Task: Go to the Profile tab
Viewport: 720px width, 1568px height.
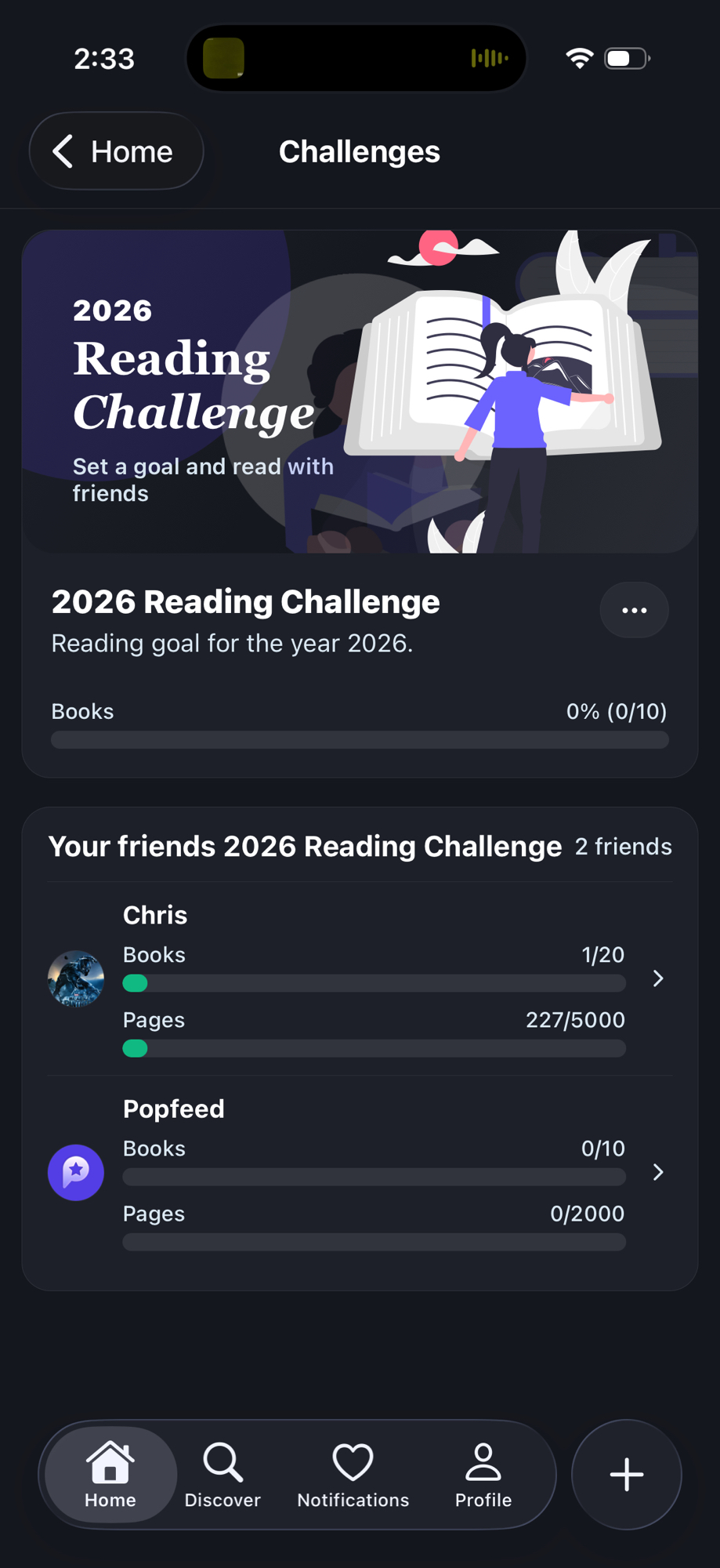Action: click(483, 1475)
